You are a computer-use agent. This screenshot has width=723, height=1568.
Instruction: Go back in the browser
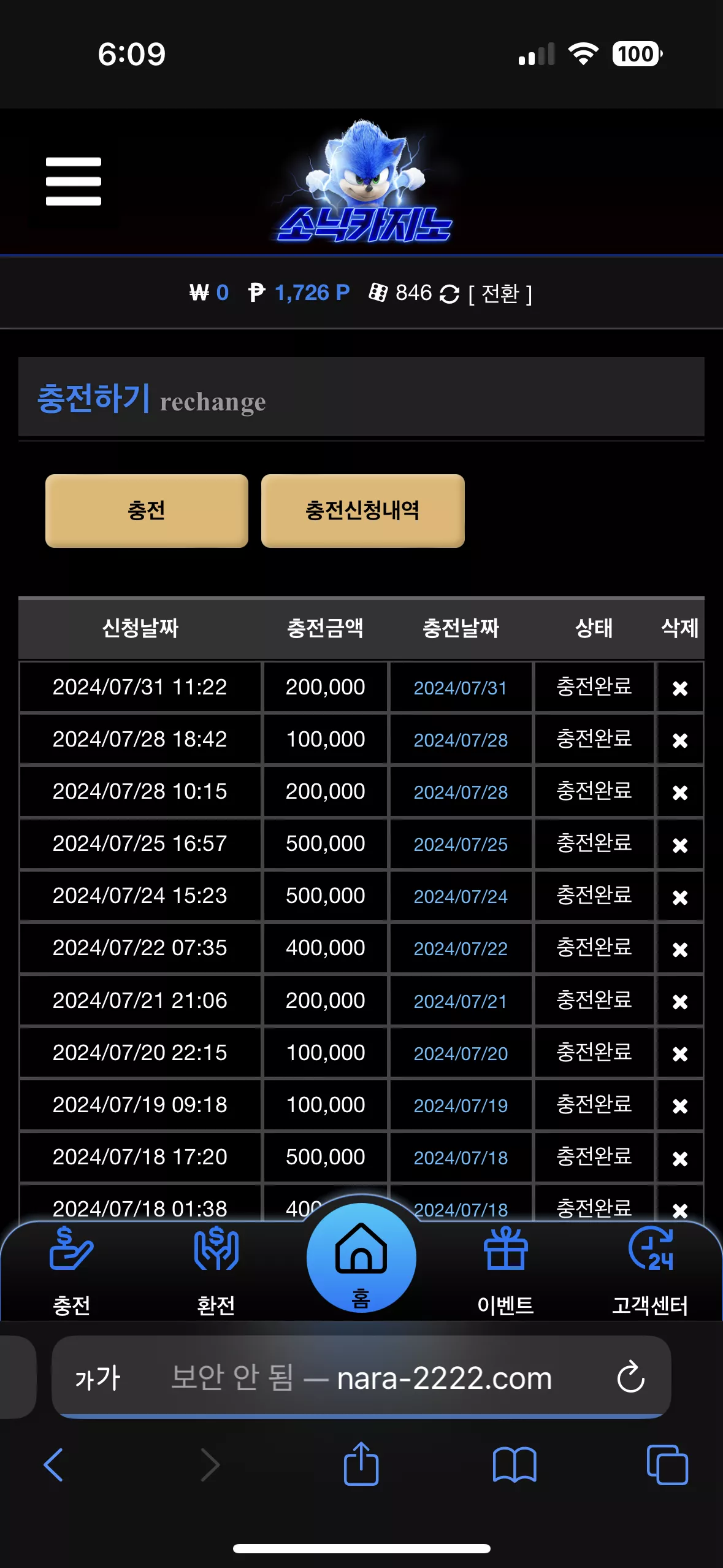click(53, 1465)
